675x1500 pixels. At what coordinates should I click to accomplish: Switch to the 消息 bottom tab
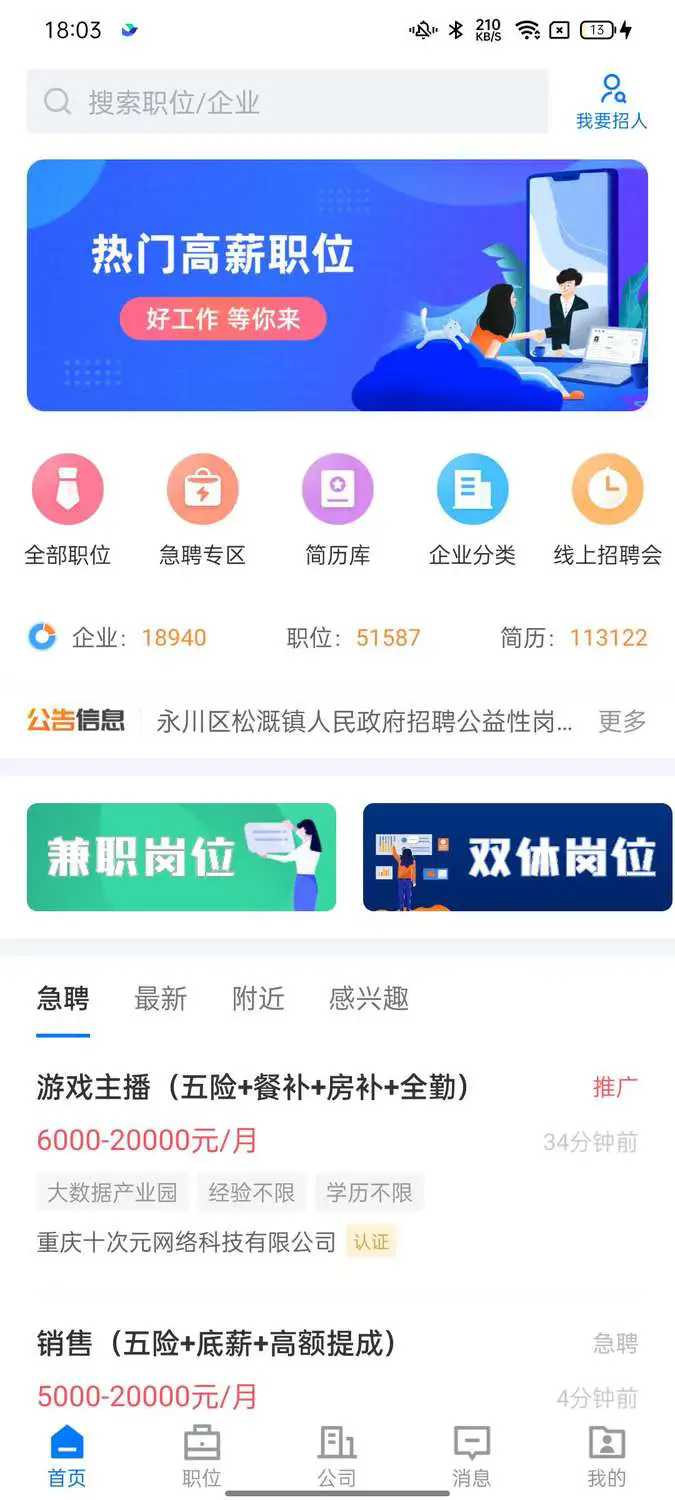coord(471,1457)
